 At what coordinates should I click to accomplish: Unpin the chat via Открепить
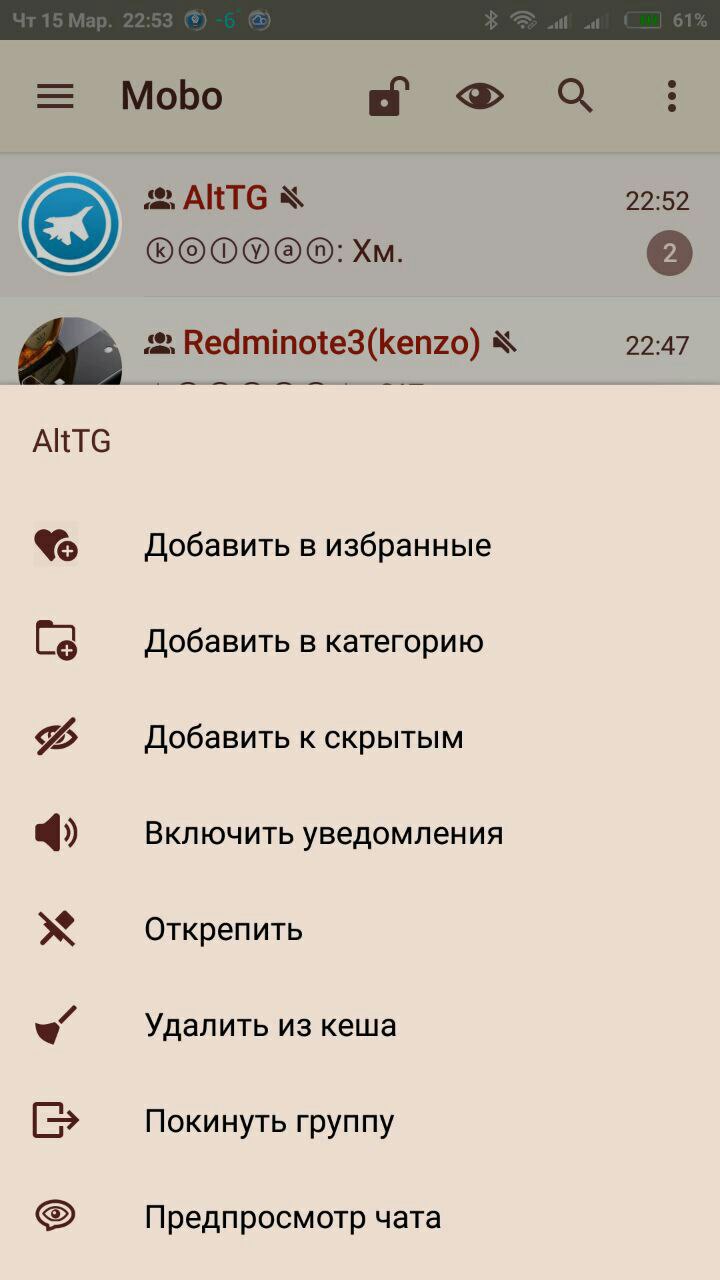pos(223,930)
